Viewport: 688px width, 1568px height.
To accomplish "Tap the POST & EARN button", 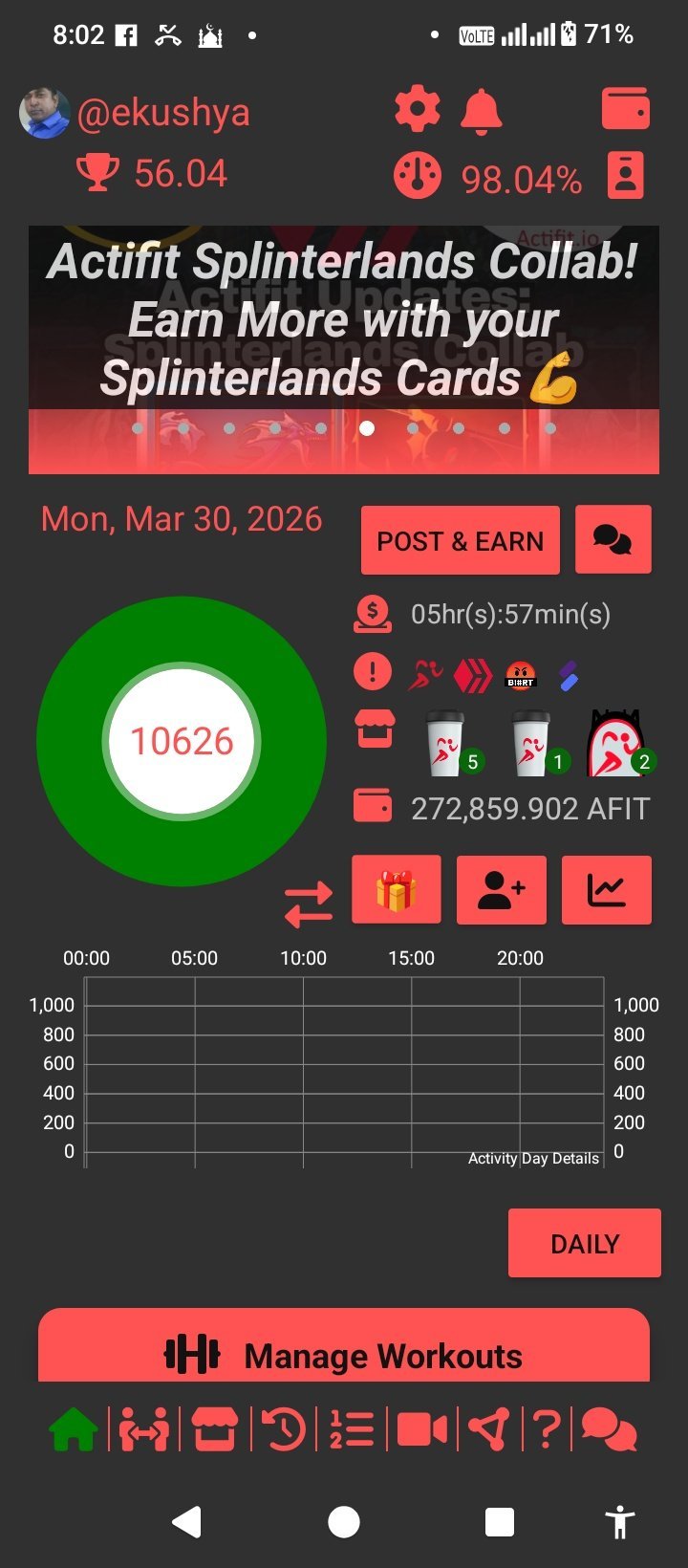I will 460,541.
